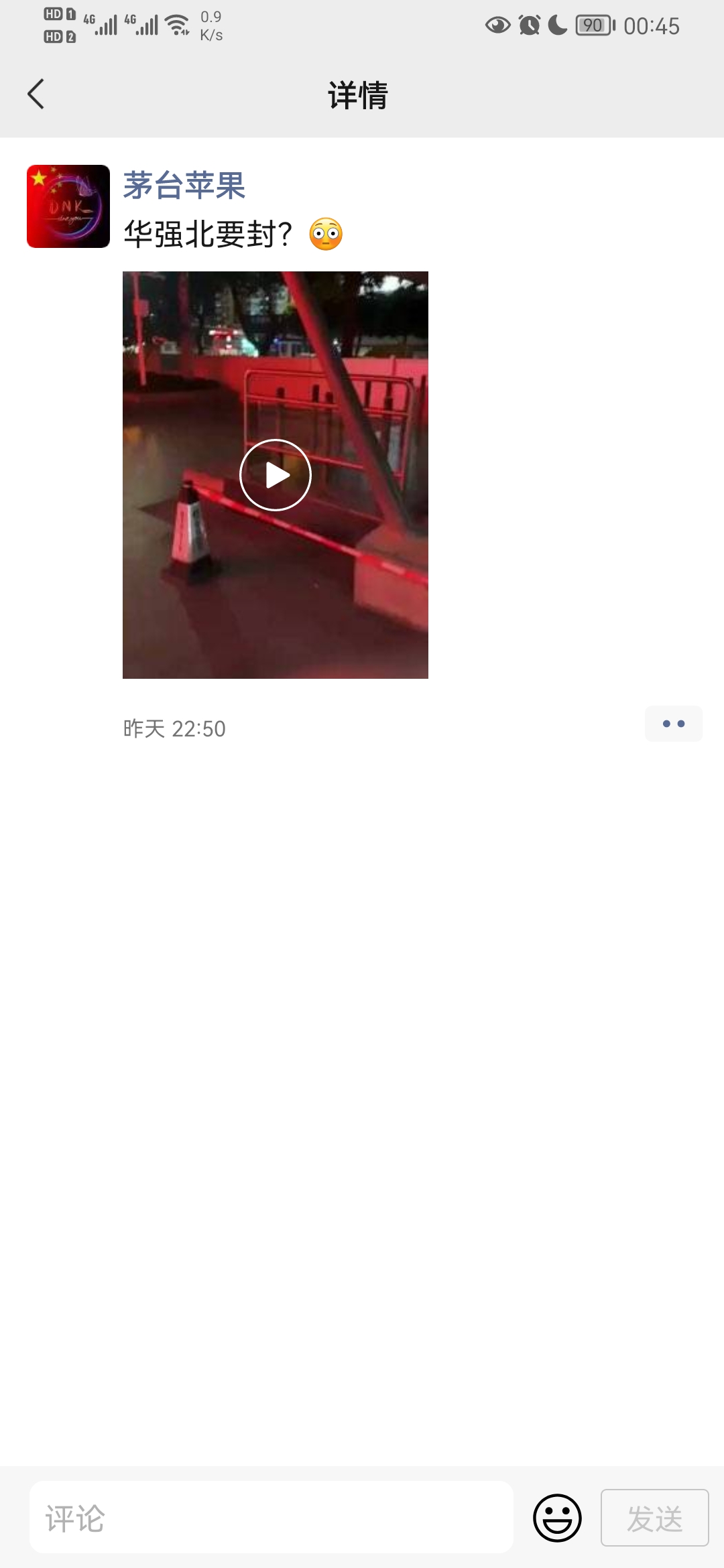The image size is (724, 1568).
Task: Open 茅台苹果's profile avatar
Action: click(68, 206)
